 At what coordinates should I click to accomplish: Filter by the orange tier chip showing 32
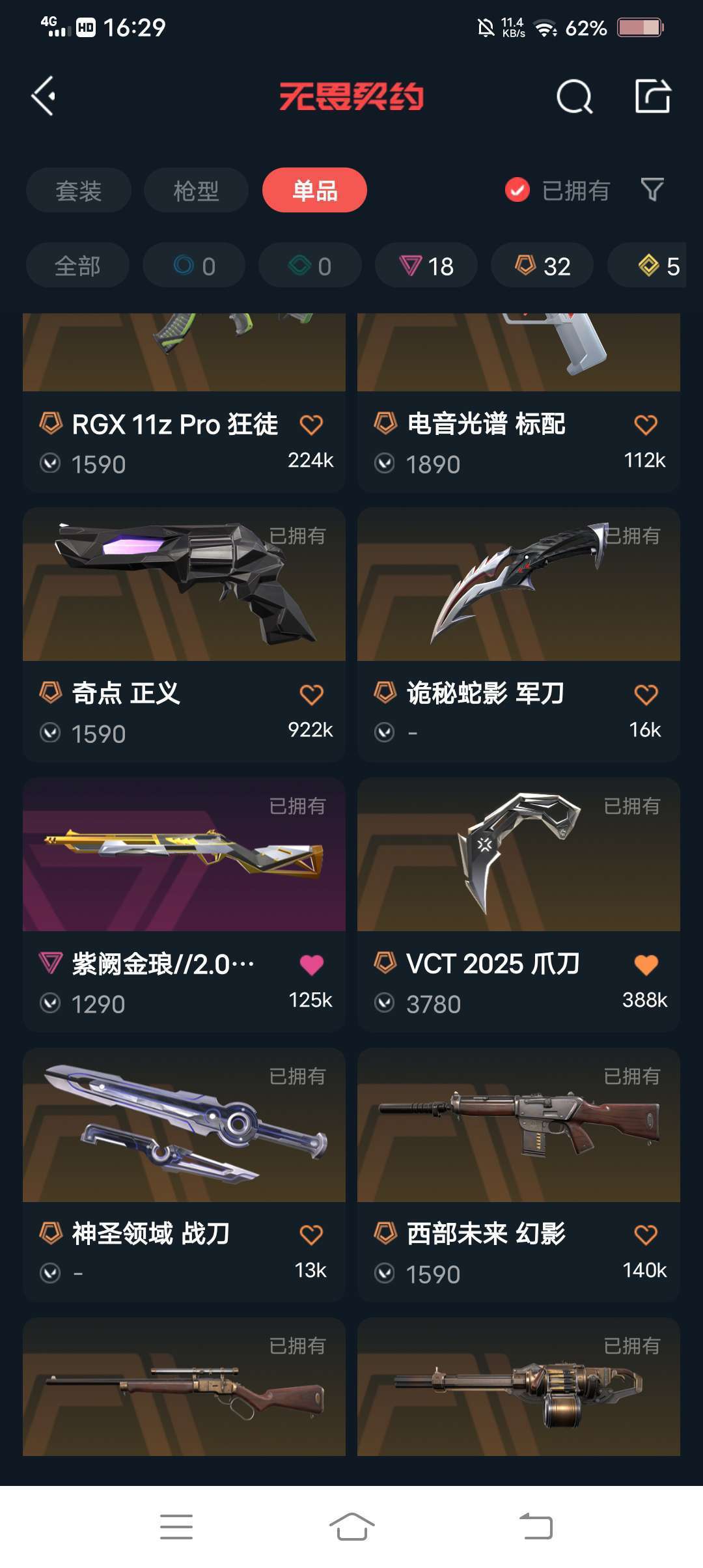[x=542, y=266]
